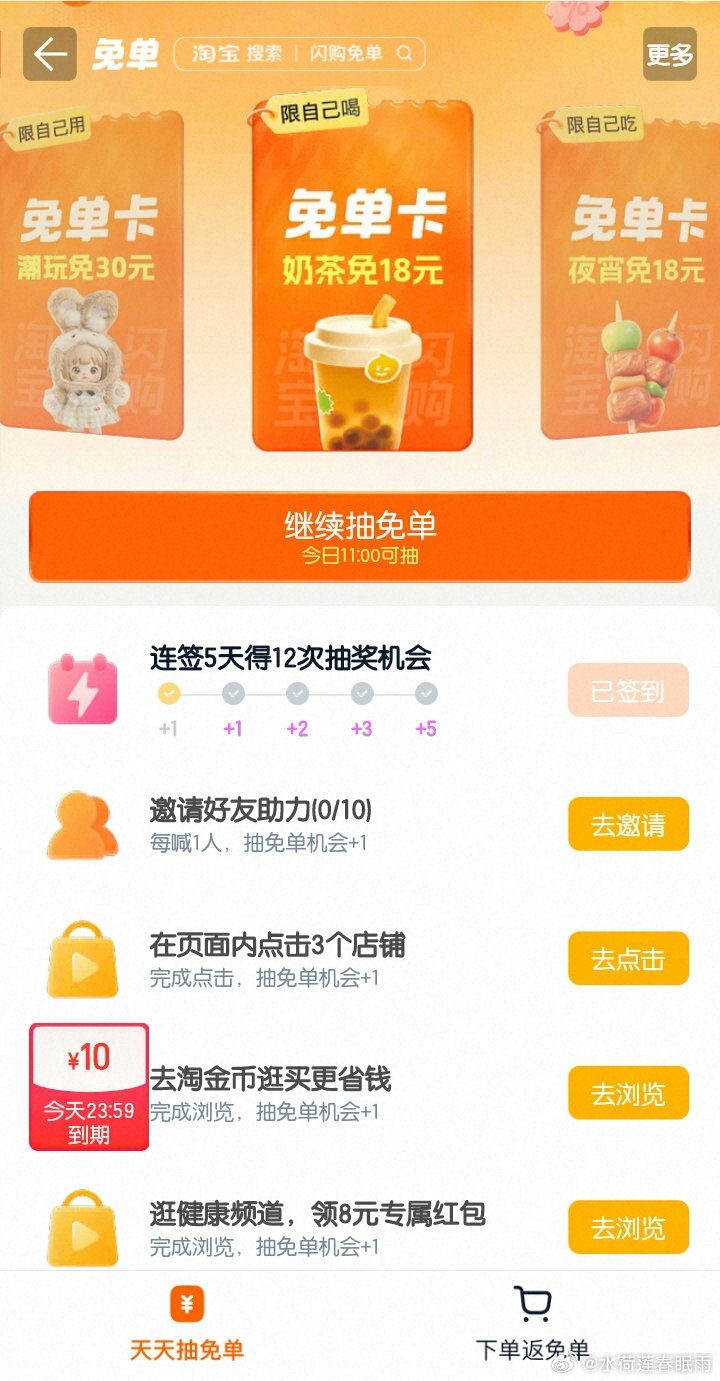Tap 去浏览 for 去淘金币逛买更省钱
The height and width of the screenshot is (1381, 720).
[628, 1093]
